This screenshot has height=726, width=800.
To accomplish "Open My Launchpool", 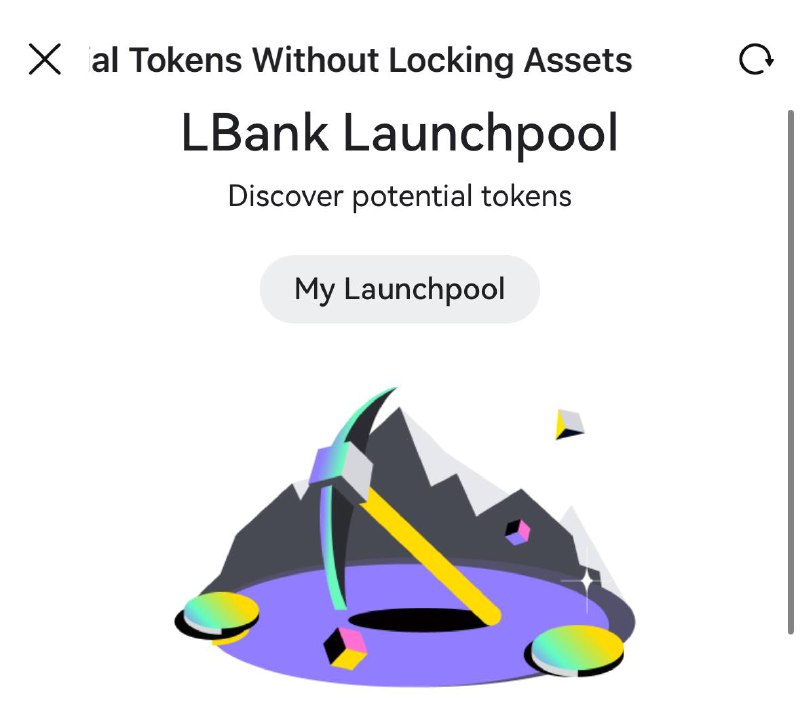I will tap(400, 290).
